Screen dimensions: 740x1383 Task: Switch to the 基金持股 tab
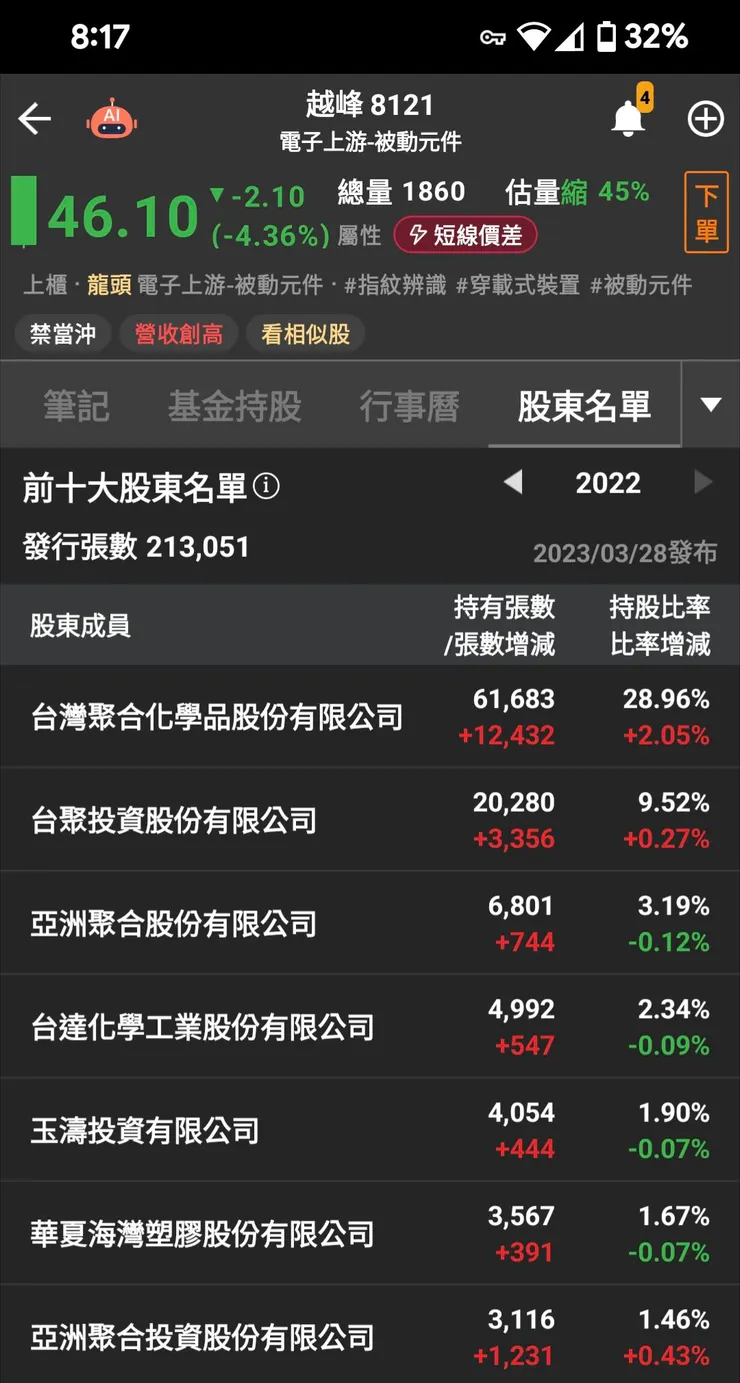coord(235,405)
